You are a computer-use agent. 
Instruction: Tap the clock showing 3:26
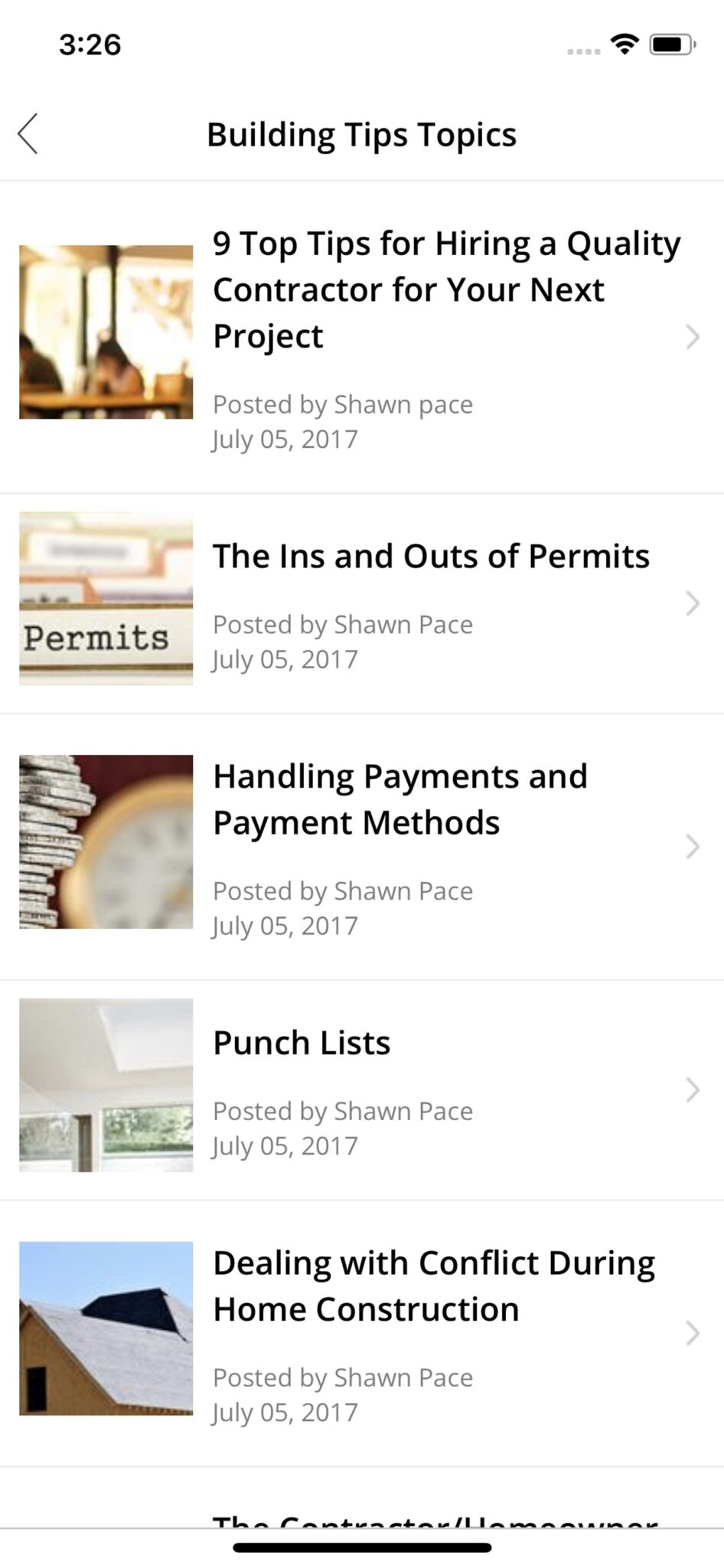(x=90, y=45)
